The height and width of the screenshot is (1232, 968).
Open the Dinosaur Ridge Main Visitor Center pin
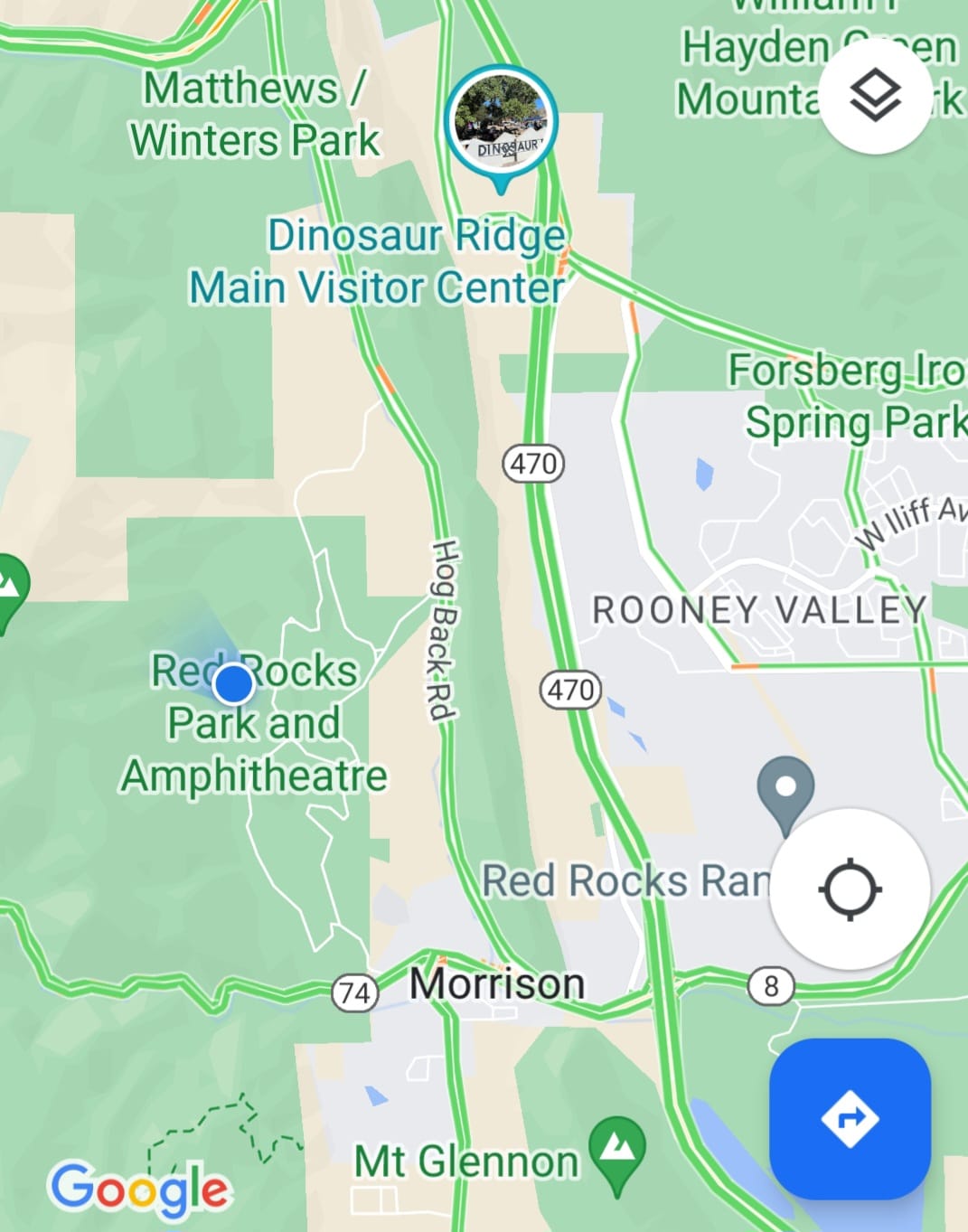[x=501, y=122]
